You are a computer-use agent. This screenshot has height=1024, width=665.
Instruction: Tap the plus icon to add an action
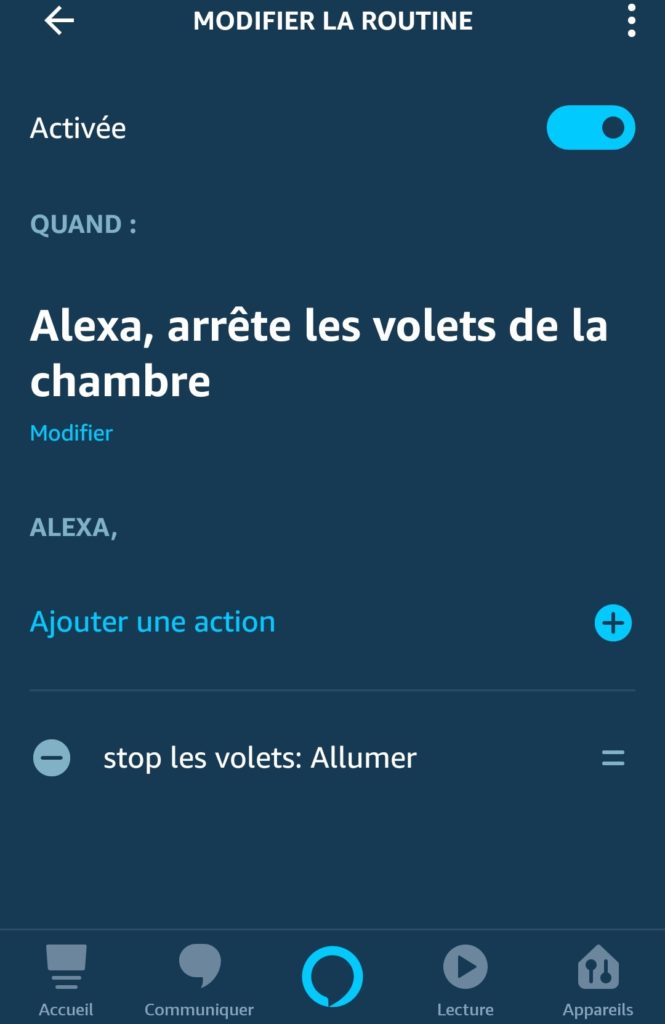click(x=613, y=623)
